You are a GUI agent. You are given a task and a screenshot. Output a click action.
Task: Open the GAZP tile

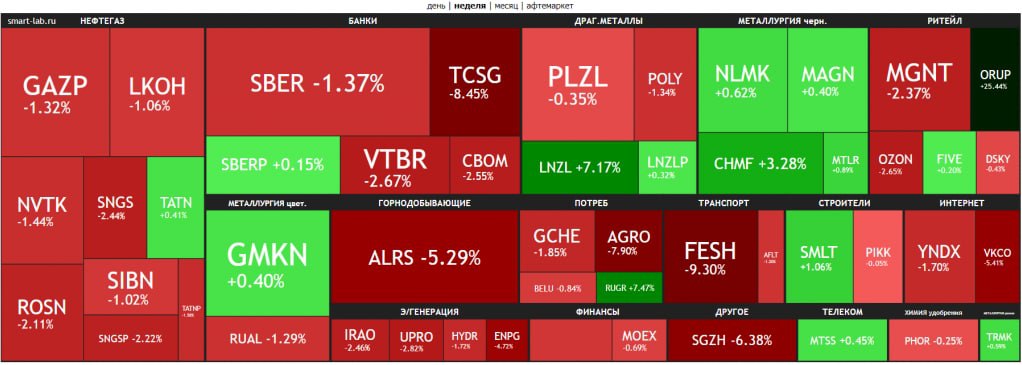[x=55, y=93]
